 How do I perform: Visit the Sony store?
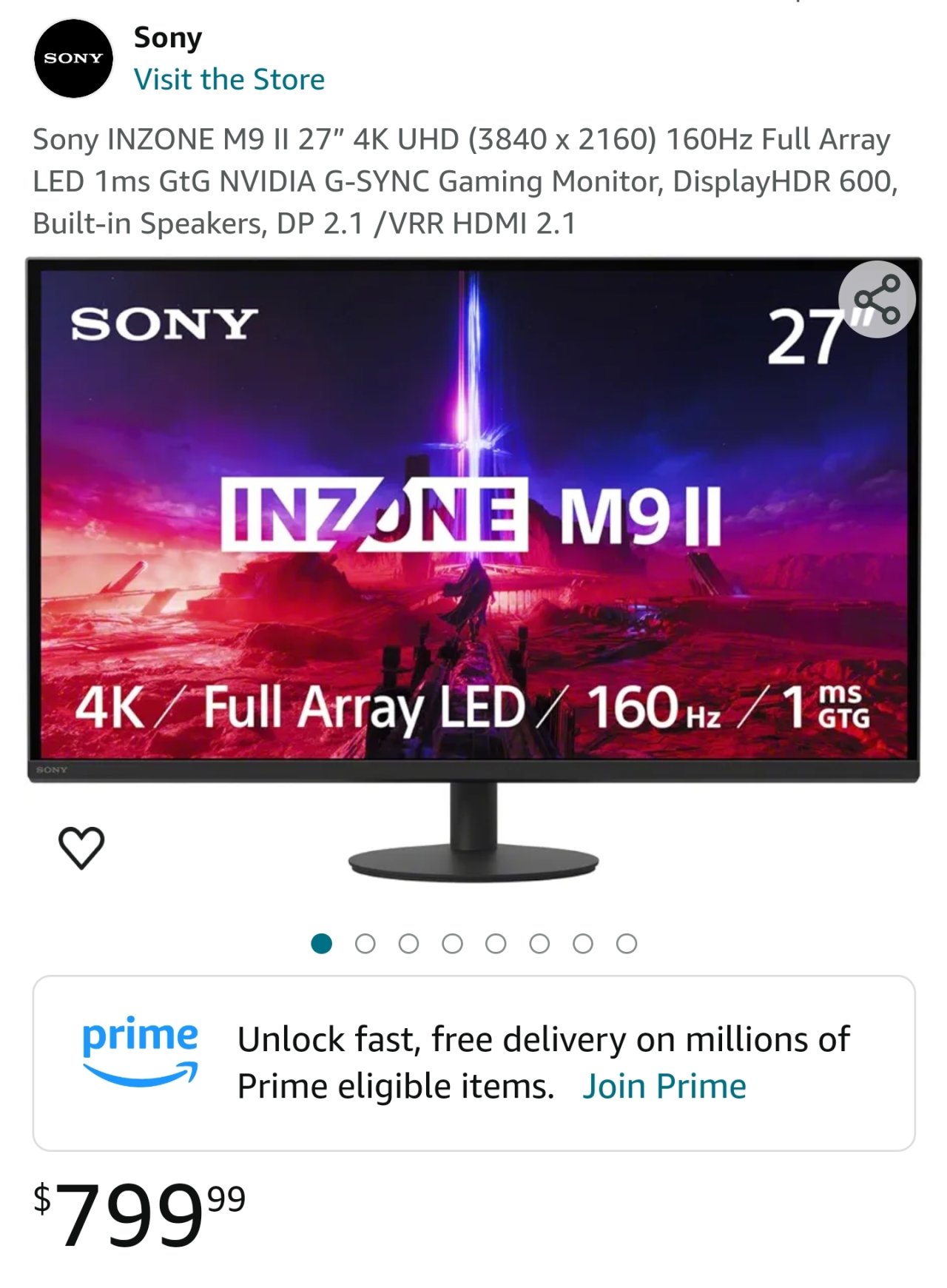pyautogui.click(x=229, y=79)
